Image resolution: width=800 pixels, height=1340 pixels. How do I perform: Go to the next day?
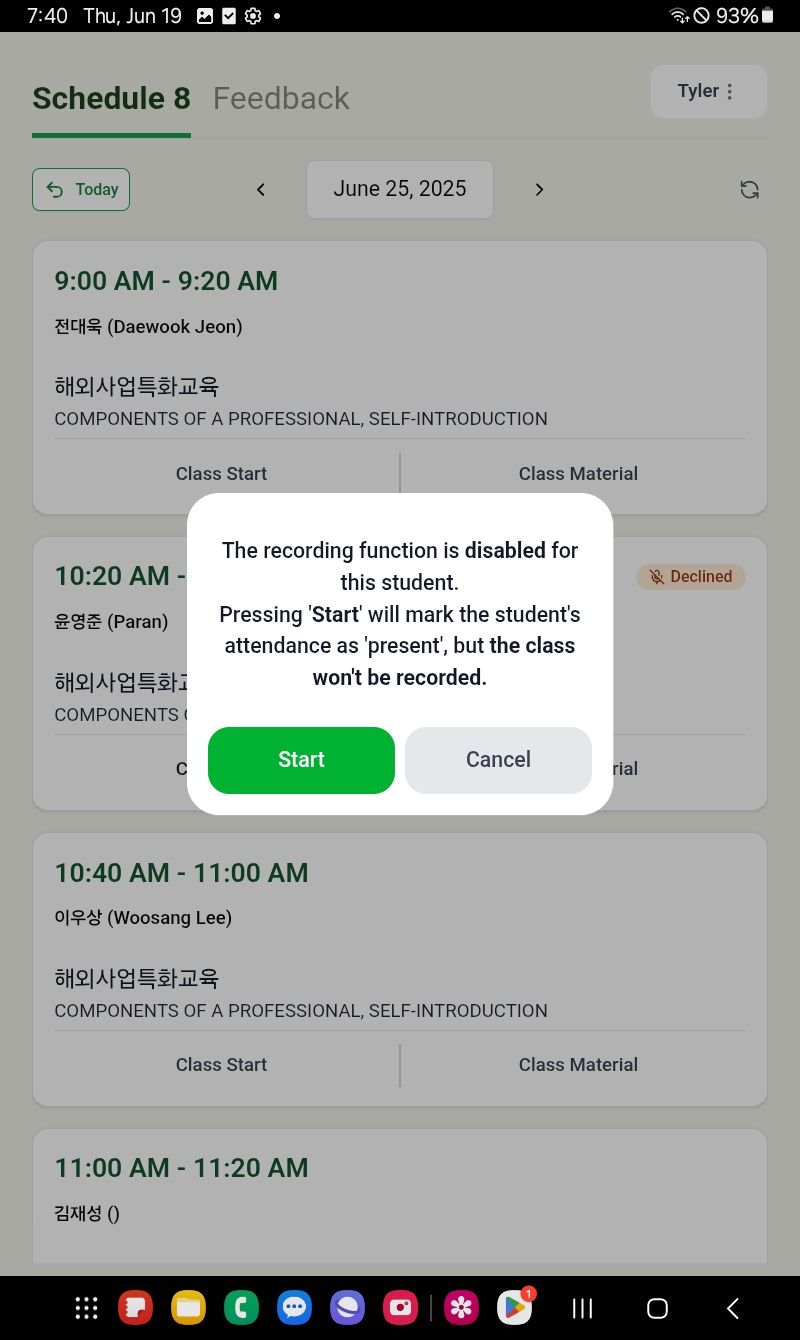[539, 189]
